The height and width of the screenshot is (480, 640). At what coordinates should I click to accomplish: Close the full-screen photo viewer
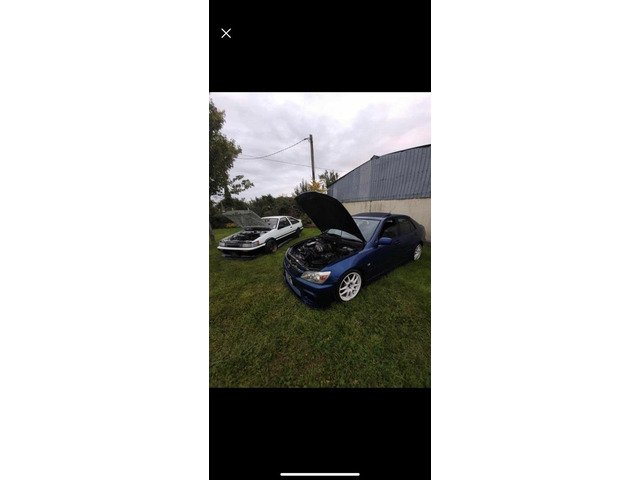(x=226, y=33)
